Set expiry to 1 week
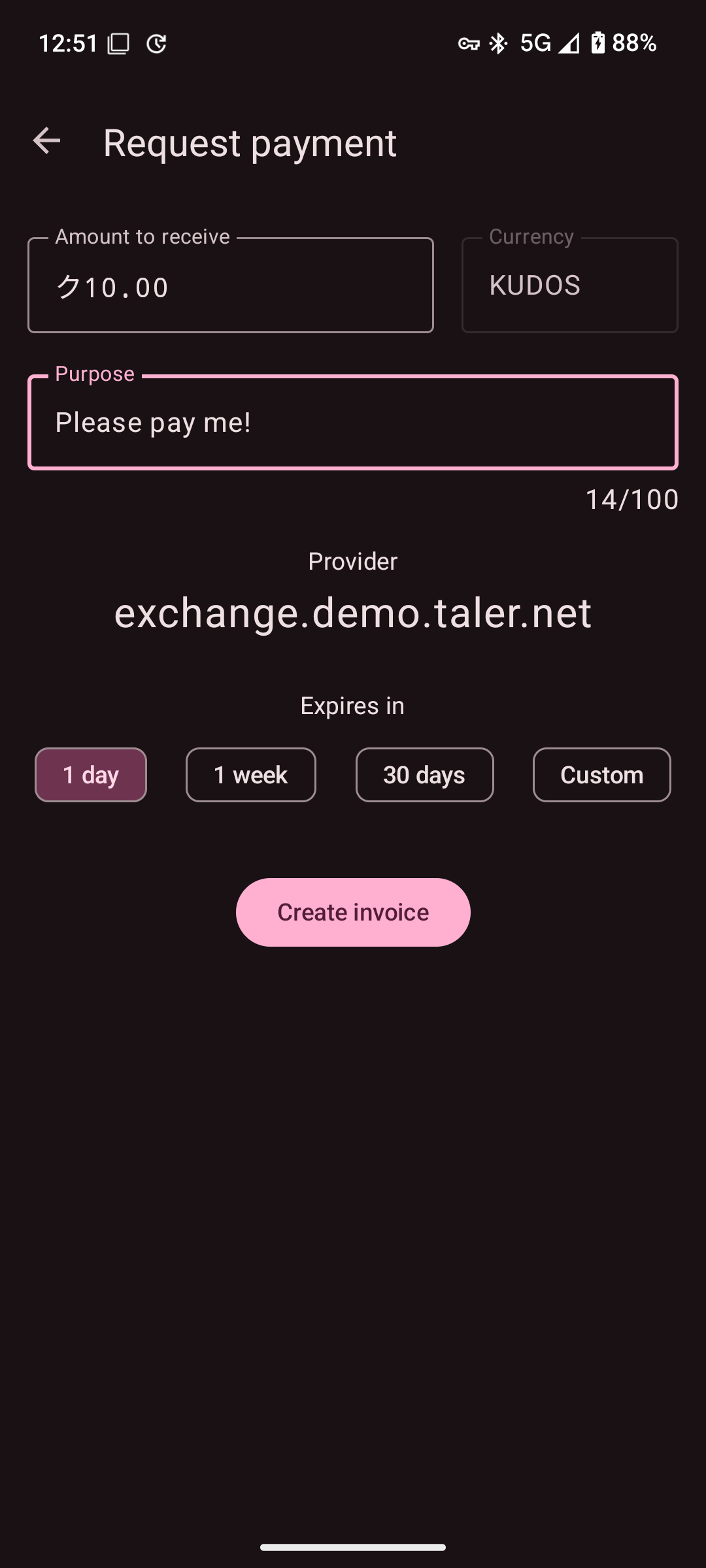 250,775
